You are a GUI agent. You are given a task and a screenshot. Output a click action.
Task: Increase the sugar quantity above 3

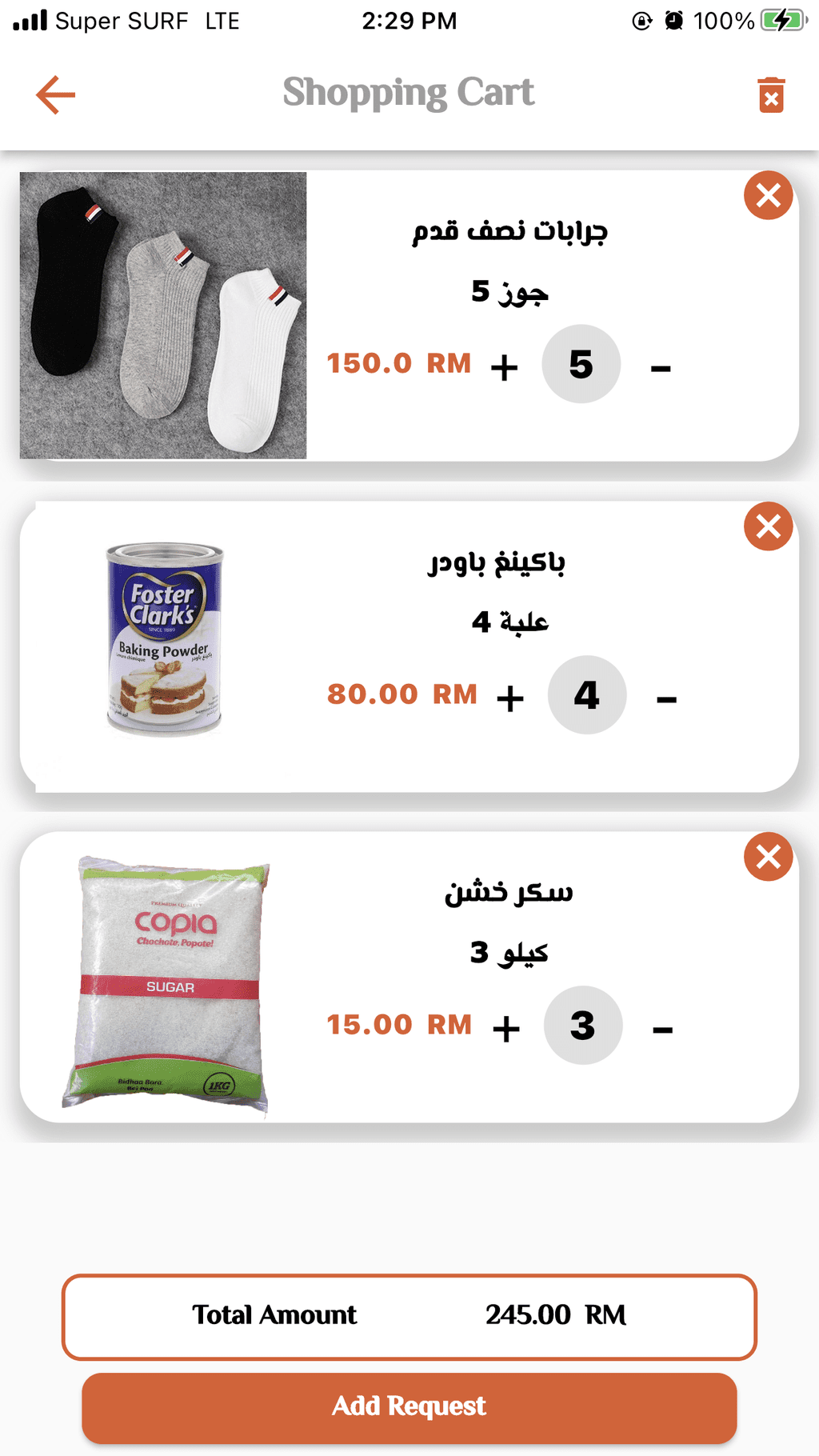point(505,1029)
